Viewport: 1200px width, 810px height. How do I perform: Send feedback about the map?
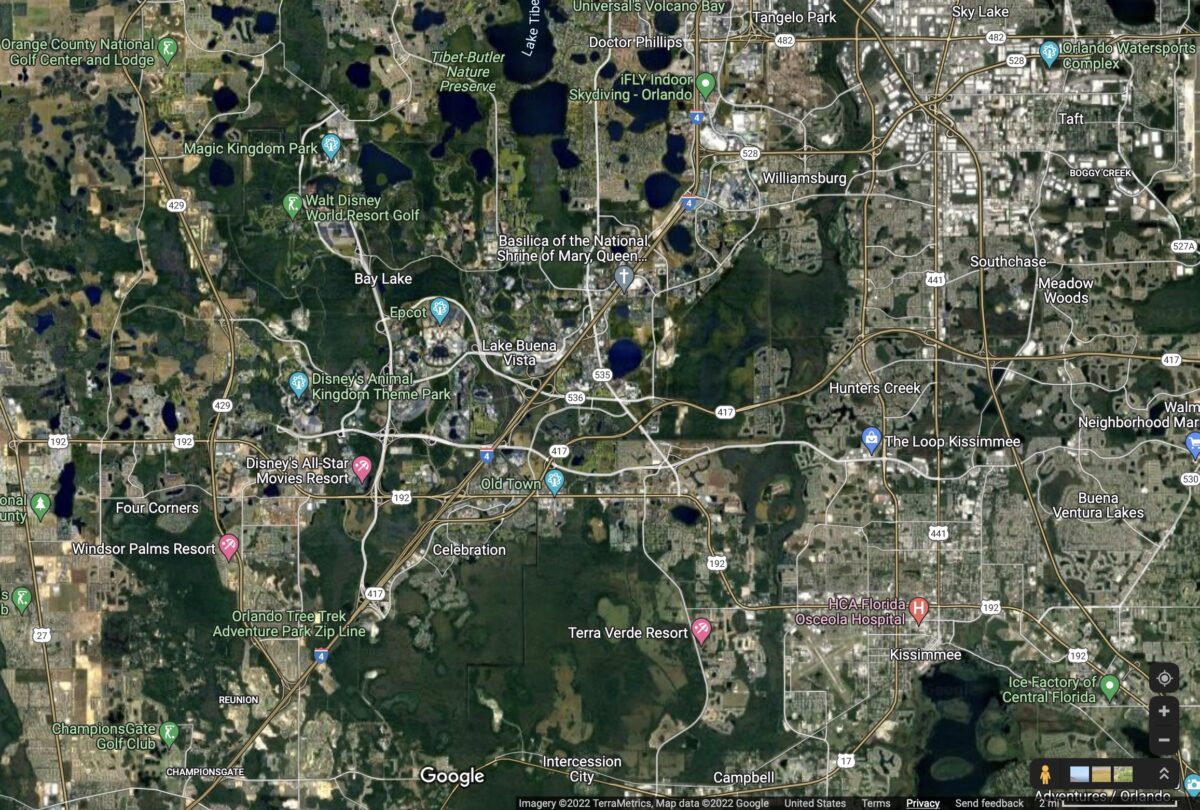989,803
